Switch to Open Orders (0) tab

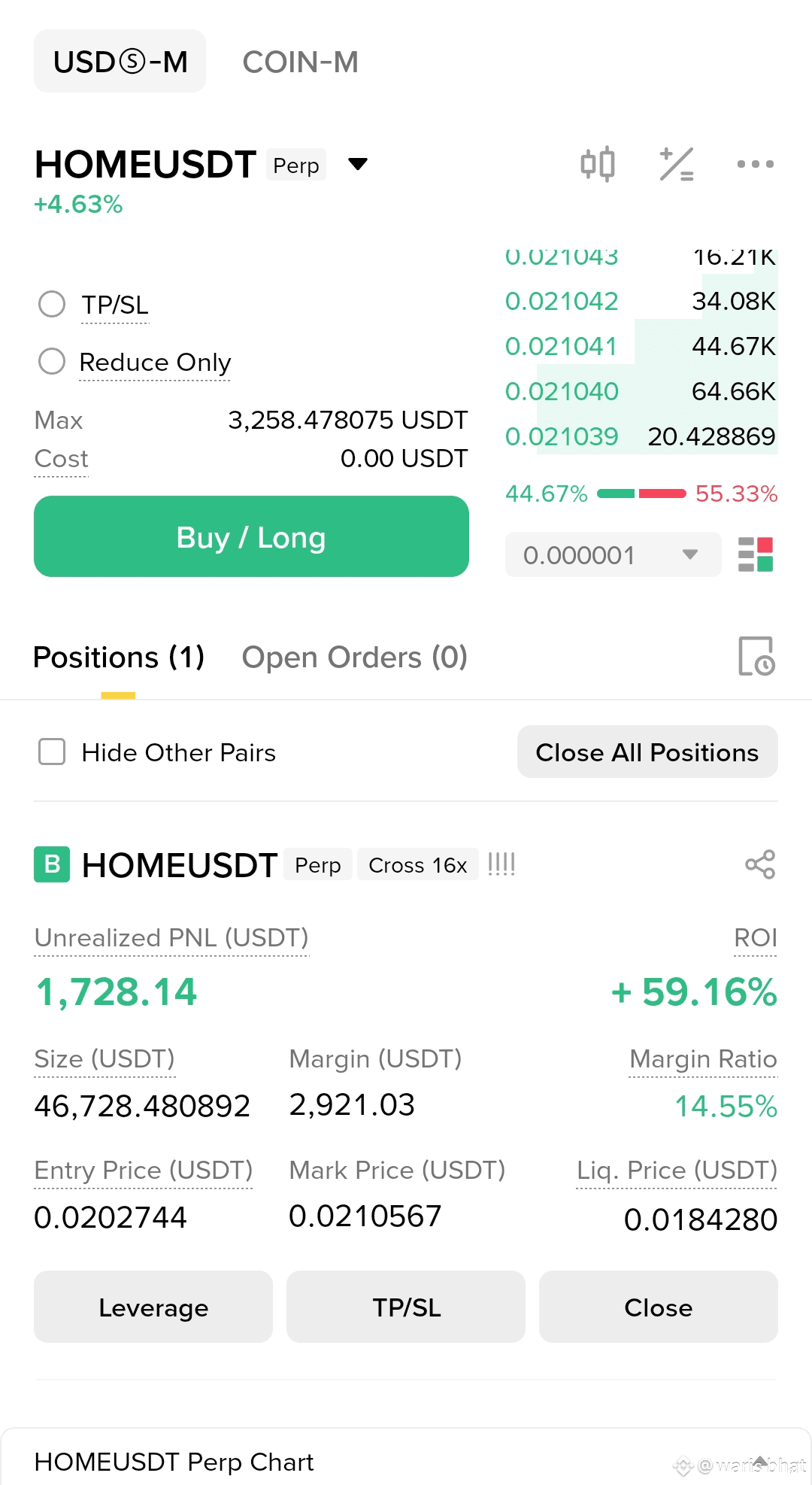tap(354, 657)
